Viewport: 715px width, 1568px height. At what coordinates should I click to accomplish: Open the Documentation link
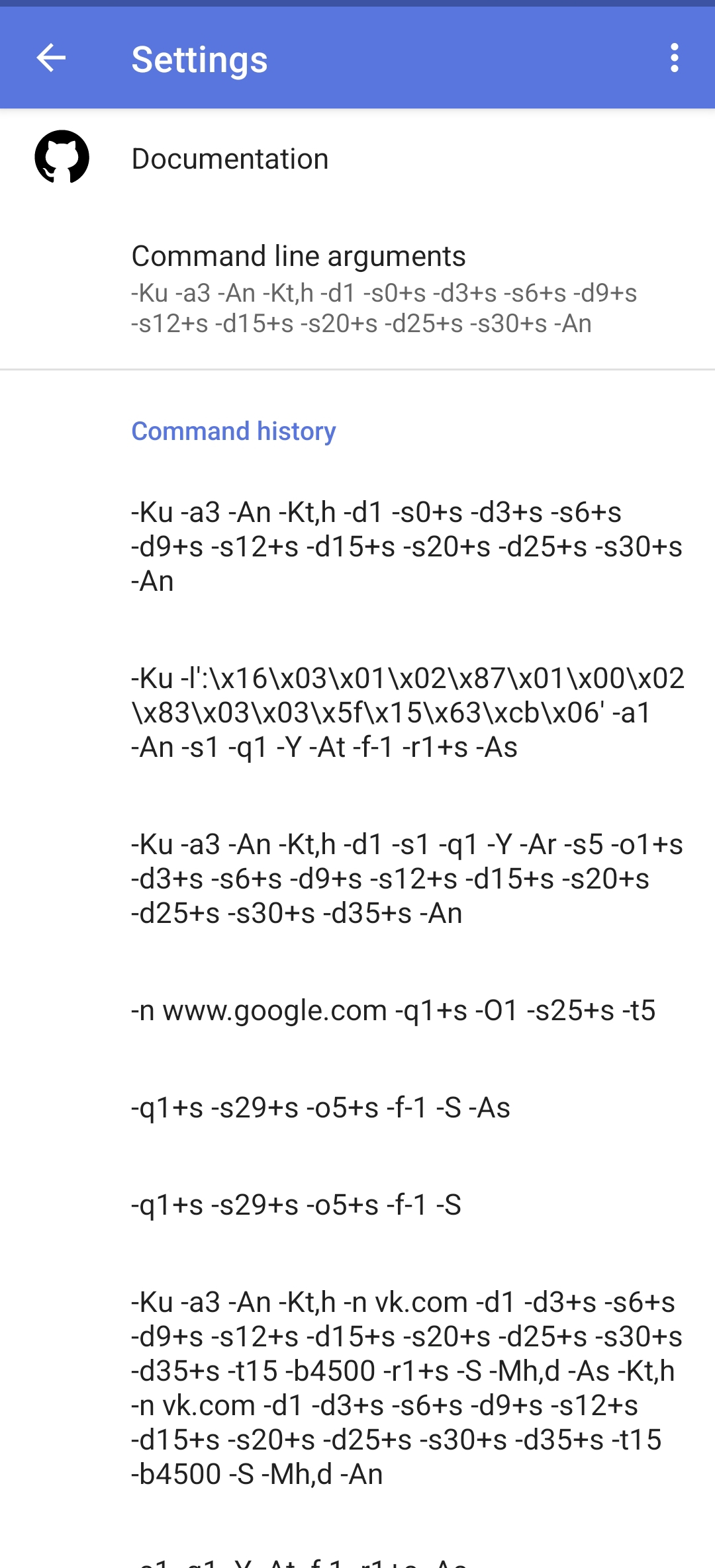click(358, 159)
